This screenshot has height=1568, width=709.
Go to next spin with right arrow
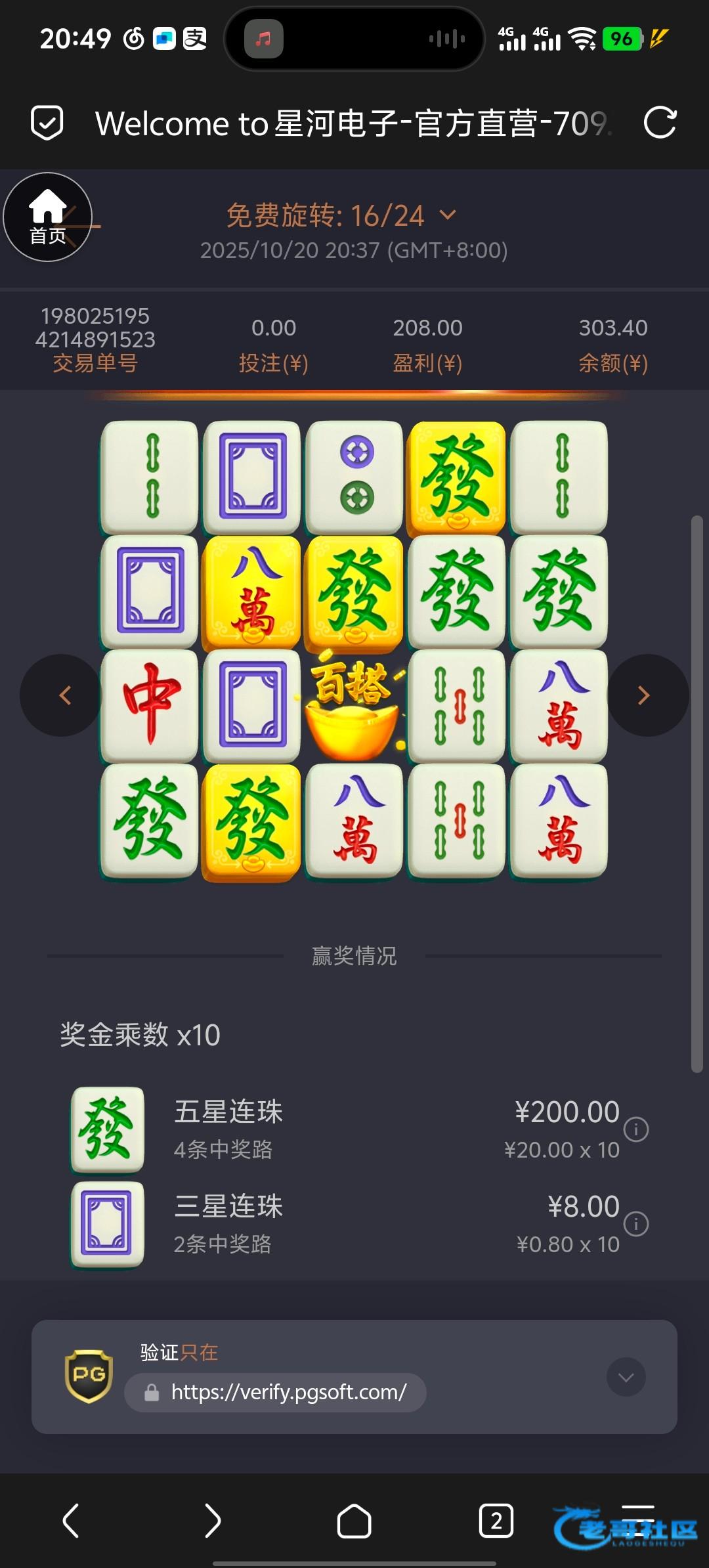pos(645,695)
